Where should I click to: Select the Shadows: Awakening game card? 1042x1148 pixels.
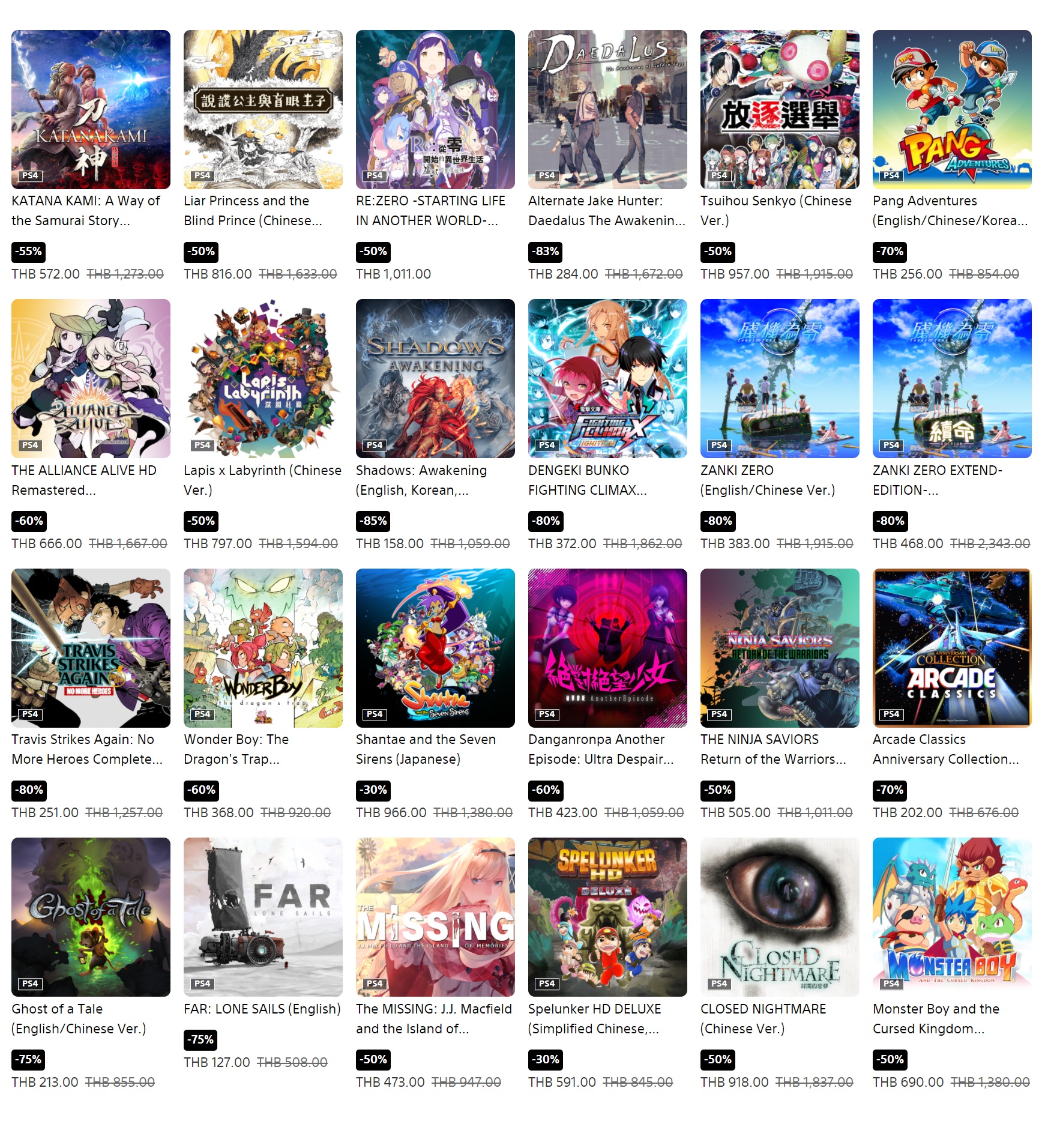click(x=435, y=378)
